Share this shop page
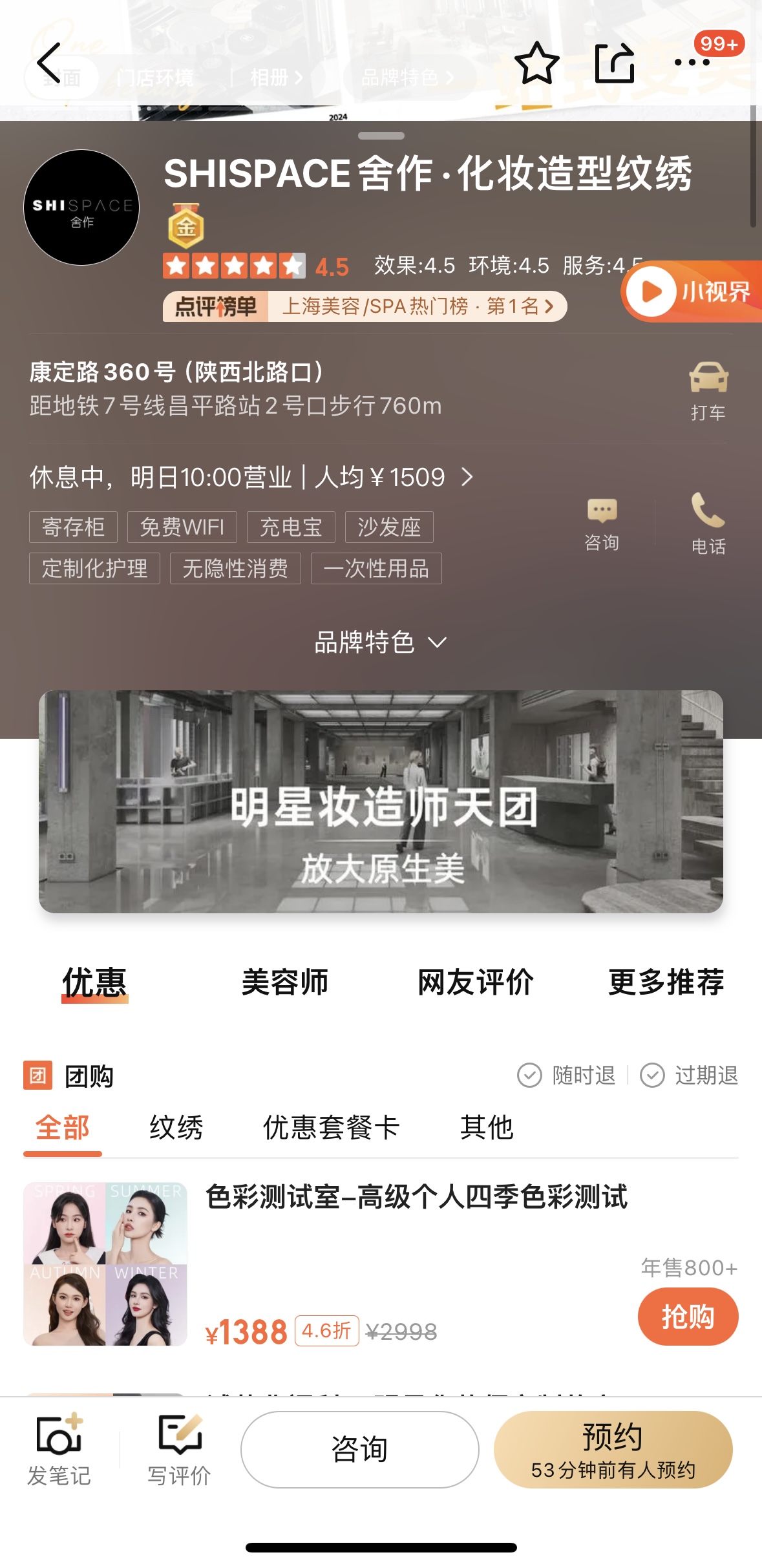This screenshot has width=762, height=1568. [614, 63]
